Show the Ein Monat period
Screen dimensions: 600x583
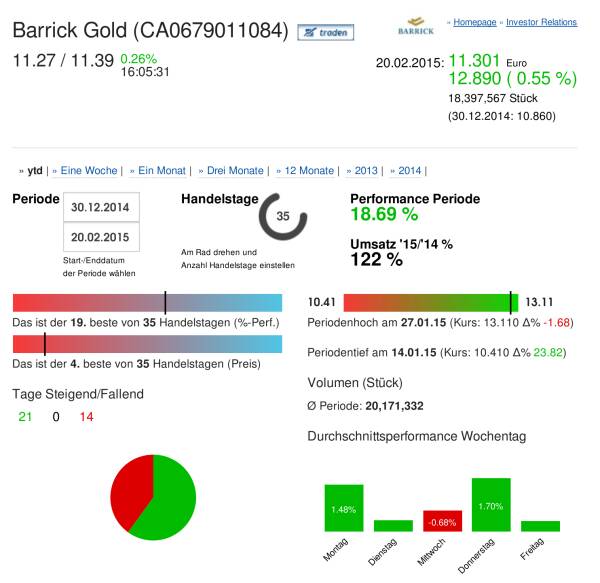(160, 171)
